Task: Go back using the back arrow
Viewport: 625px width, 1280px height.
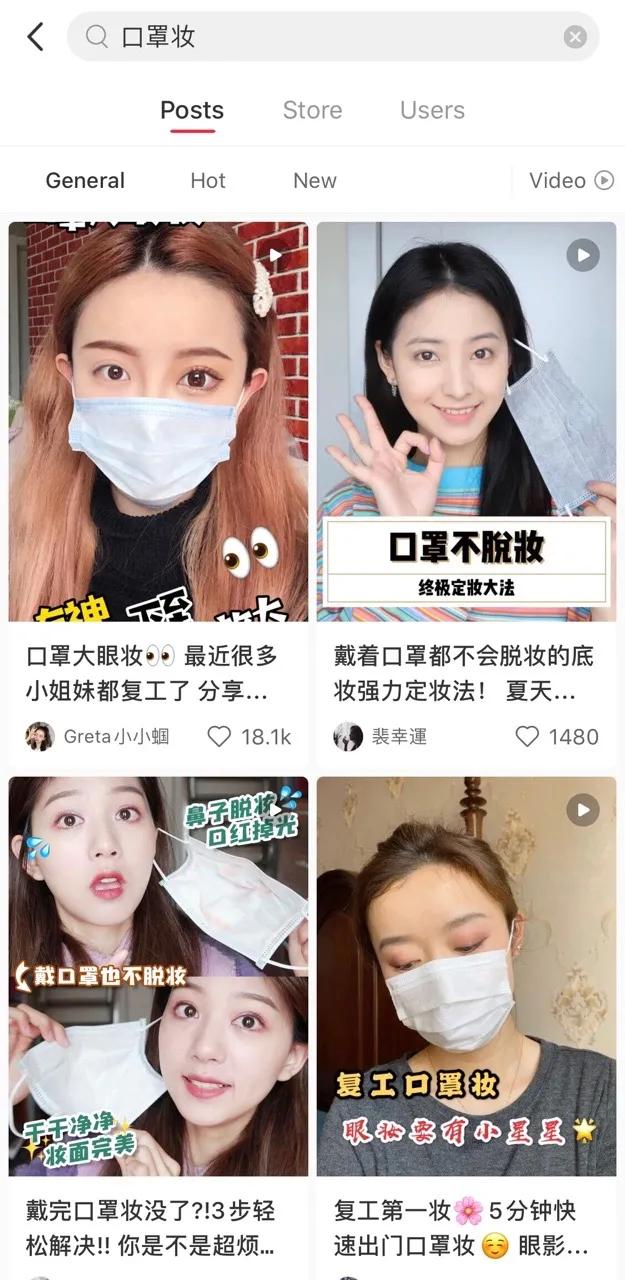Action: click(x=36, y=37)
